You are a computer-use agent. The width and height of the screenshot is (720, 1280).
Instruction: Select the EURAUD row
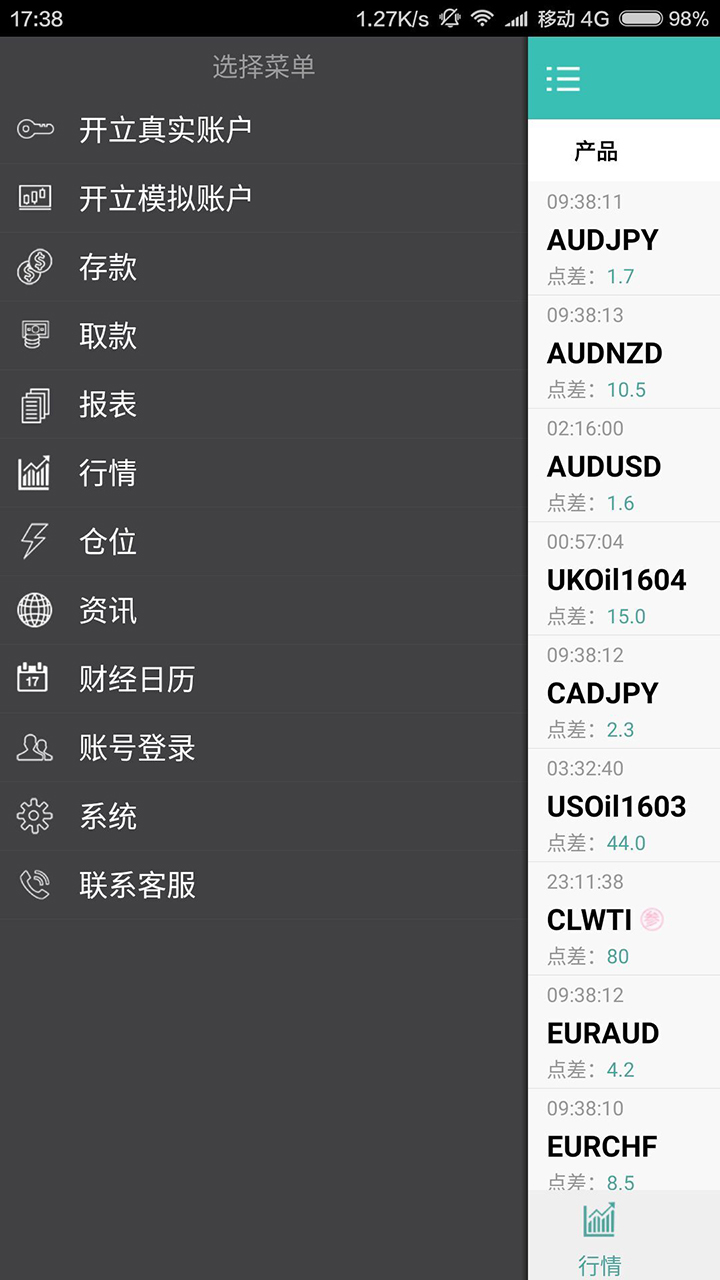point(623,1033)
